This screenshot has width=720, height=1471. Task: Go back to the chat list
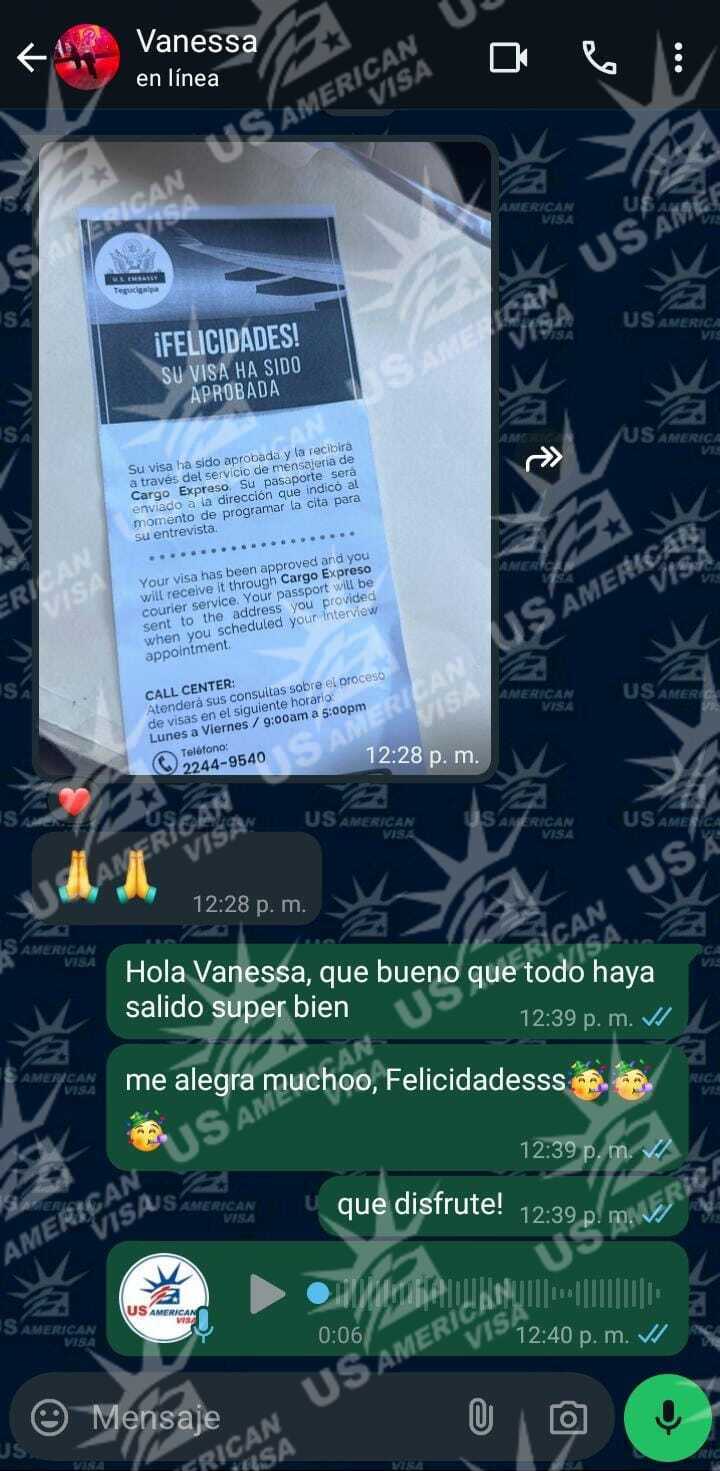(x=31, y=59)
